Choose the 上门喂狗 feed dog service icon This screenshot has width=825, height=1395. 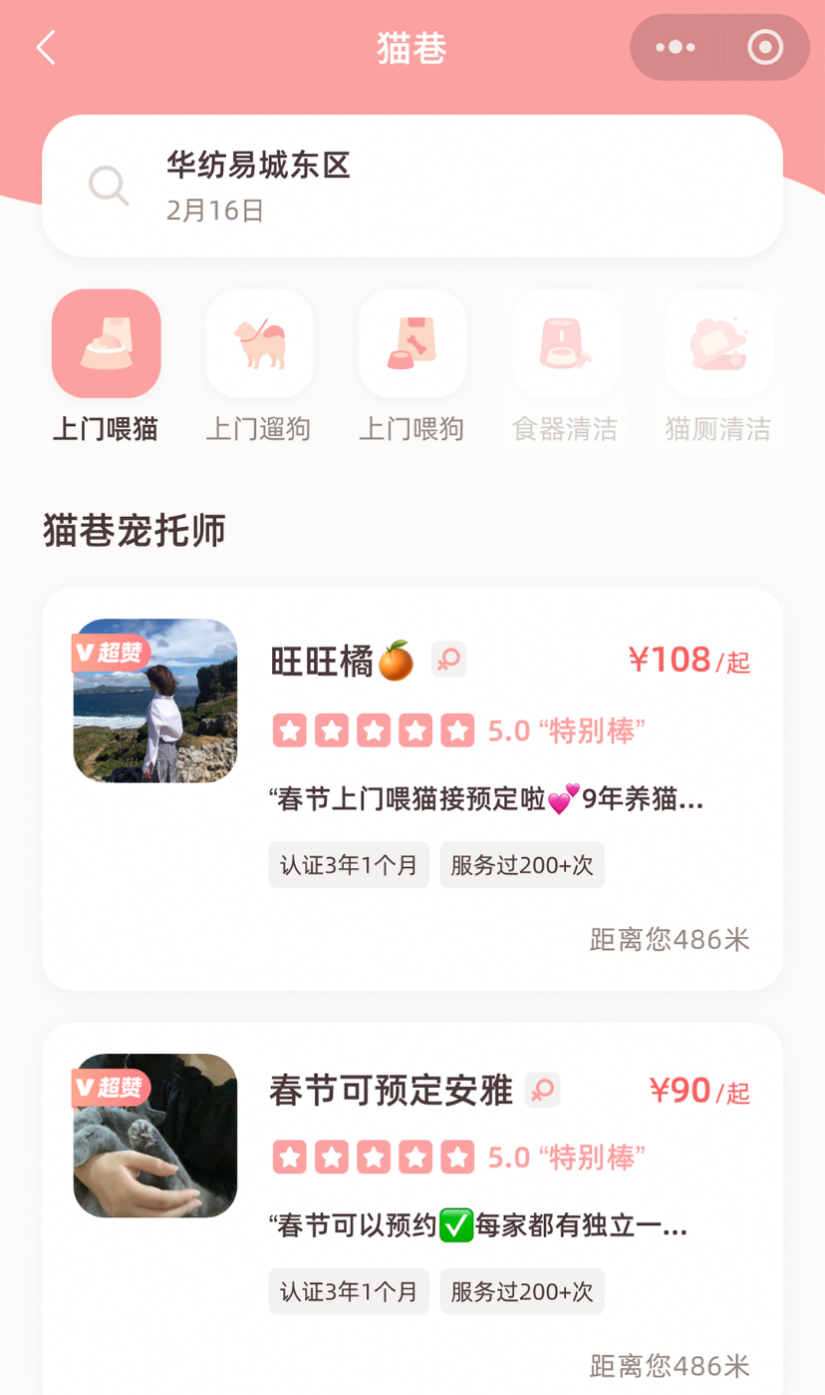412,343
